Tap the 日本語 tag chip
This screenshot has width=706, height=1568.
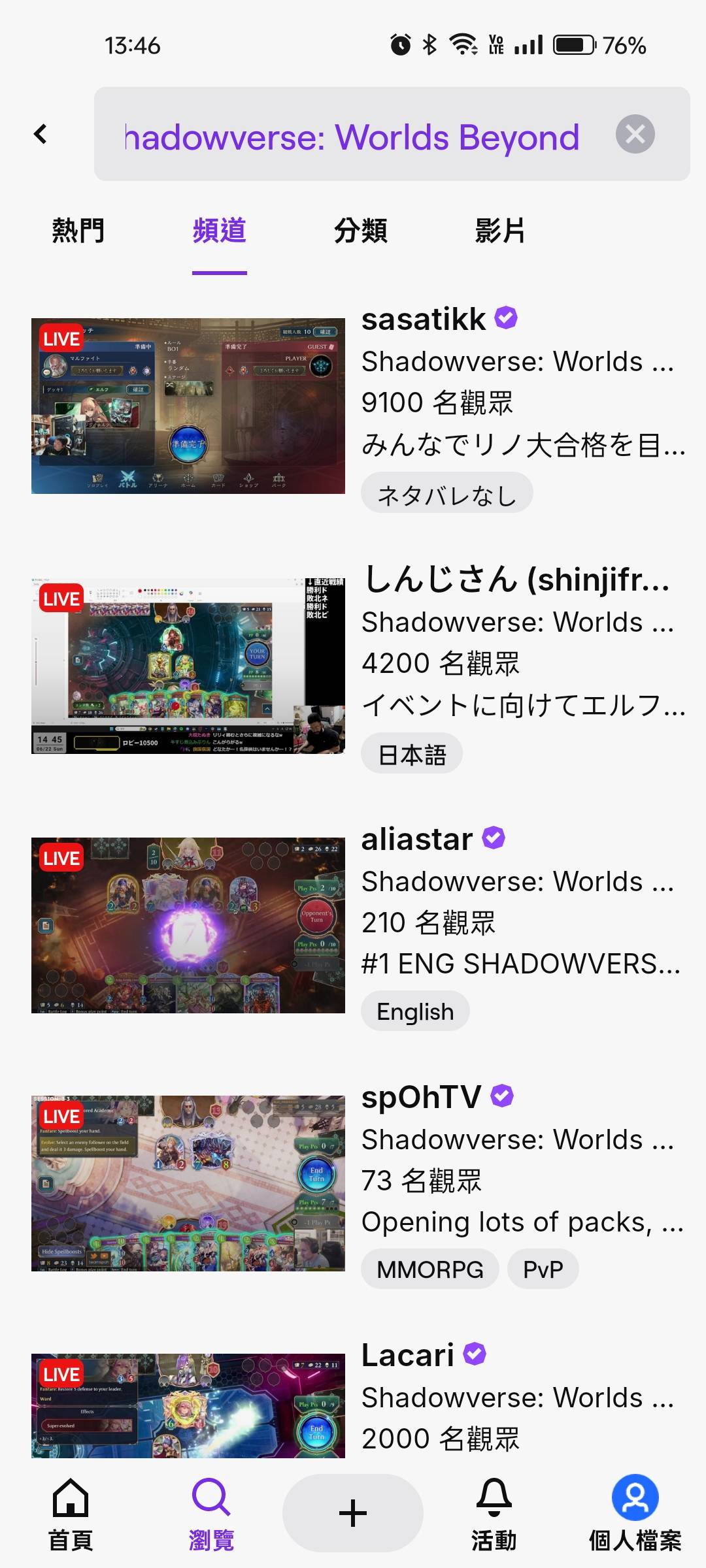[412, 754]
